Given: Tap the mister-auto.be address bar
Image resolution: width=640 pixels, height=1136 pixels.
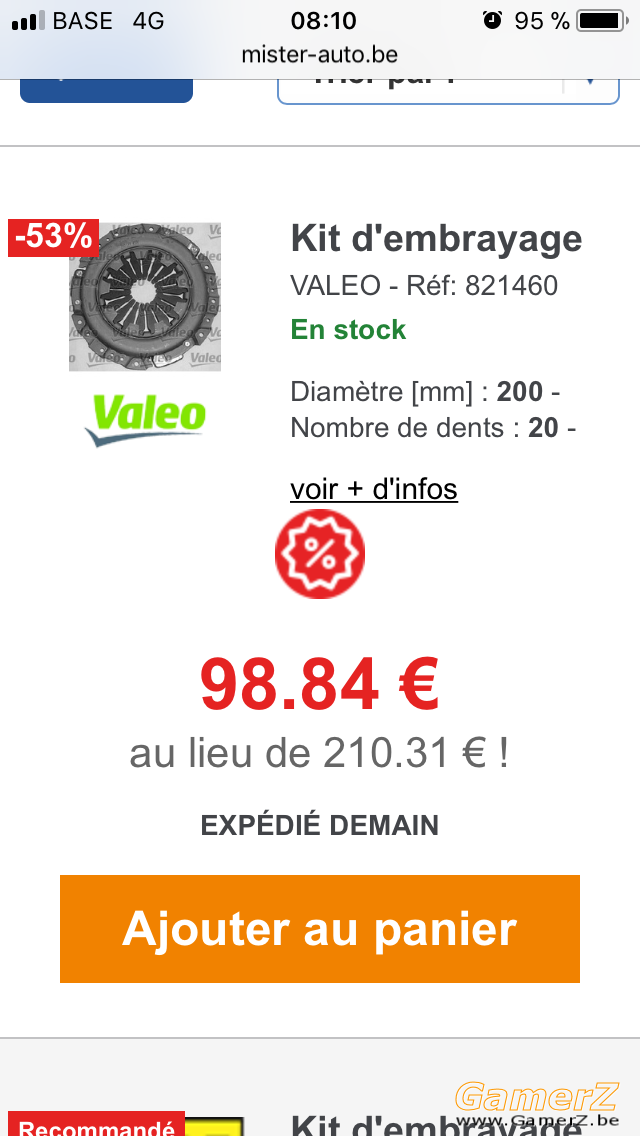Looking at the screenshot, I should (x=320, y=54).
